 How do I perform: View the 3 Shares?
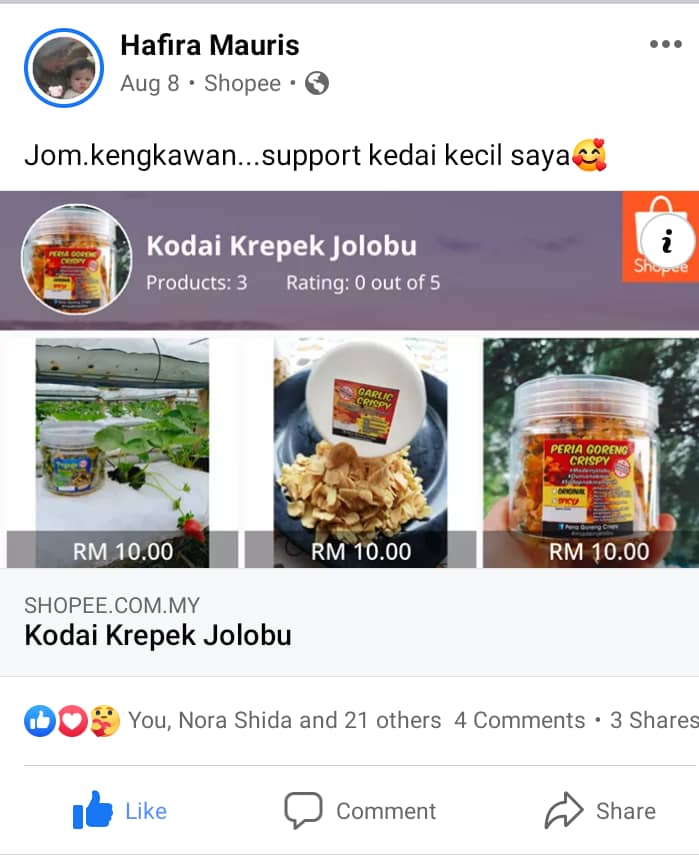(653, 720)
